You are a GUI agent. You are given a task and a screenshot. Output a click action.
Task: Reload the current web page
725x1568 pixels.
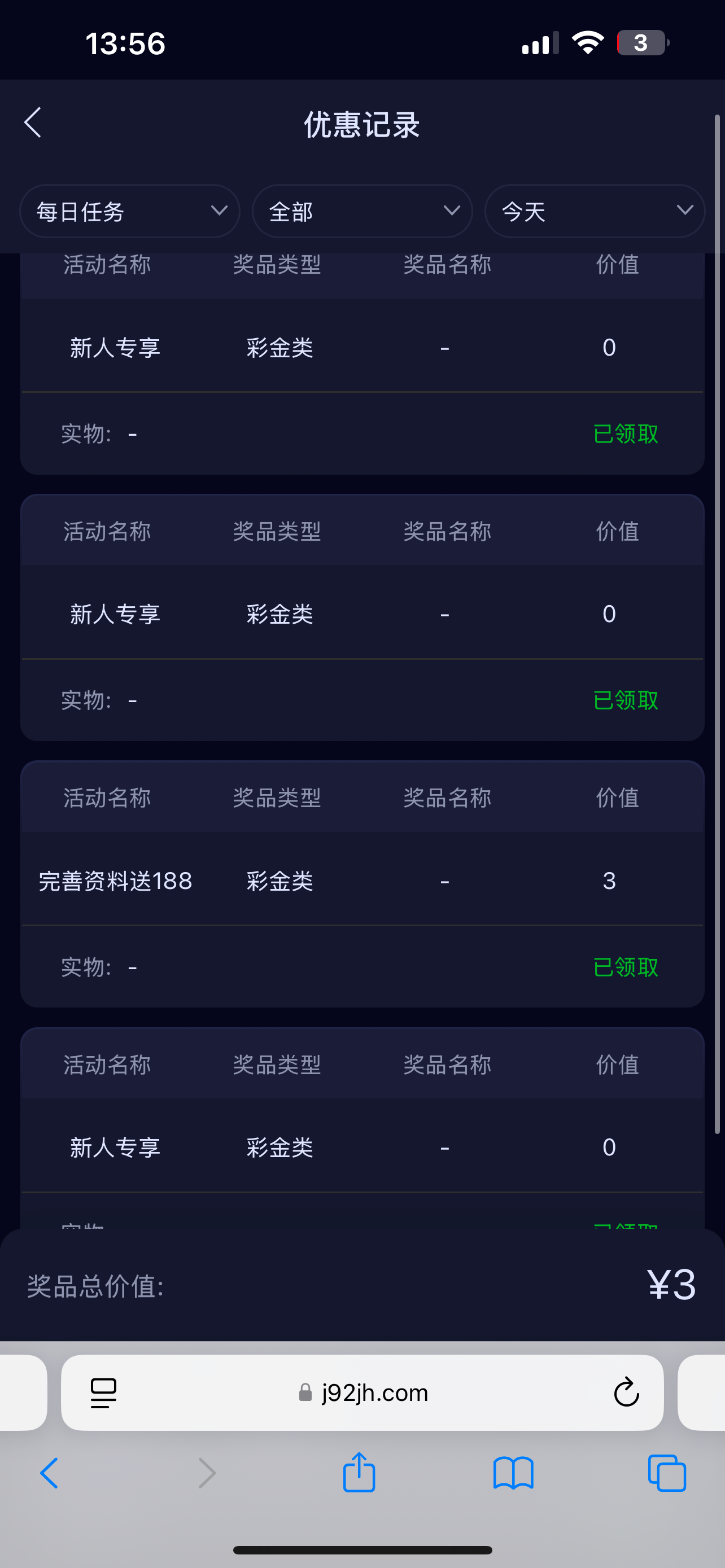click(x=626, y=1392)
